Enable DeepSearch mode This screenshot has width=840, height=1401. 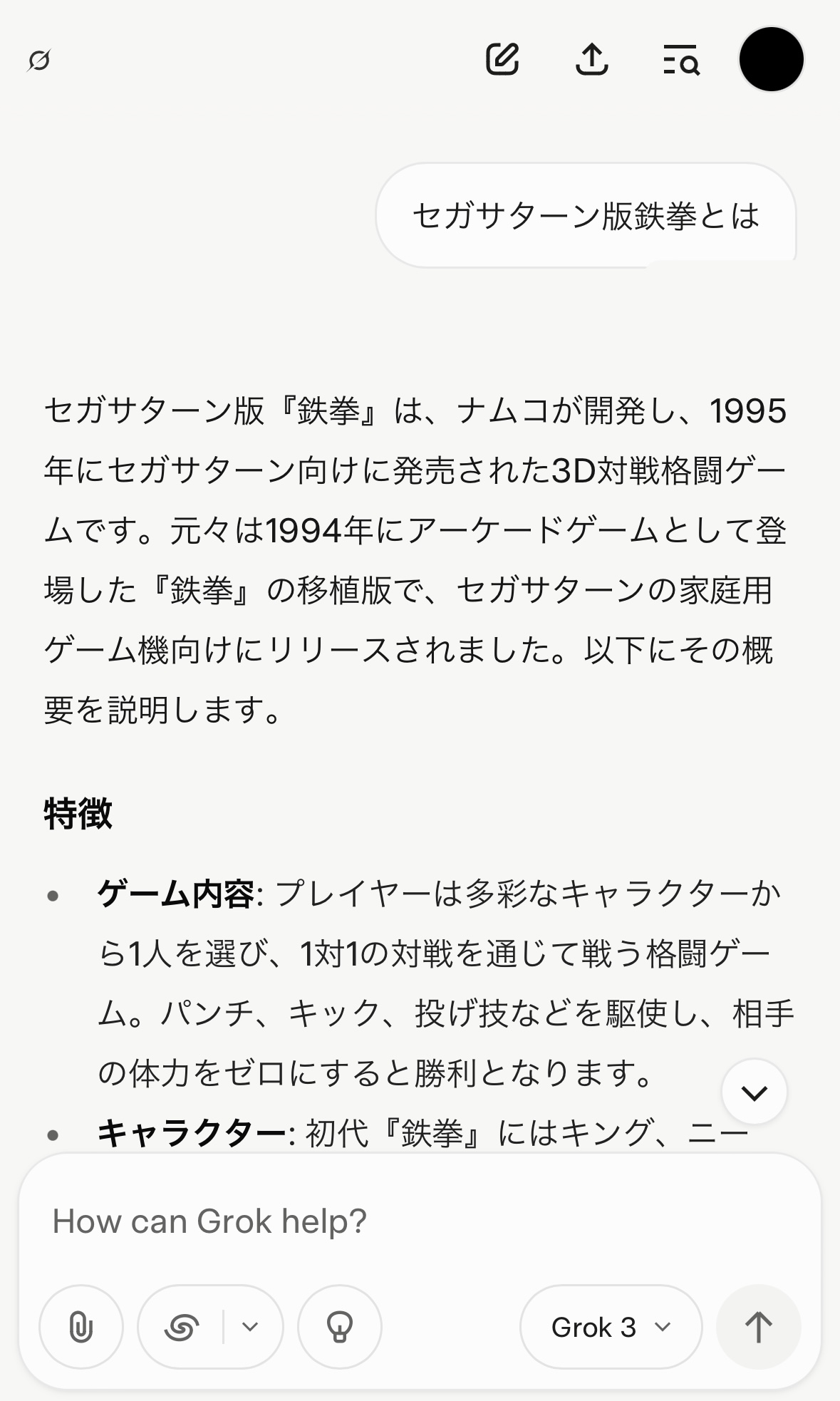tap(181, 1327)
